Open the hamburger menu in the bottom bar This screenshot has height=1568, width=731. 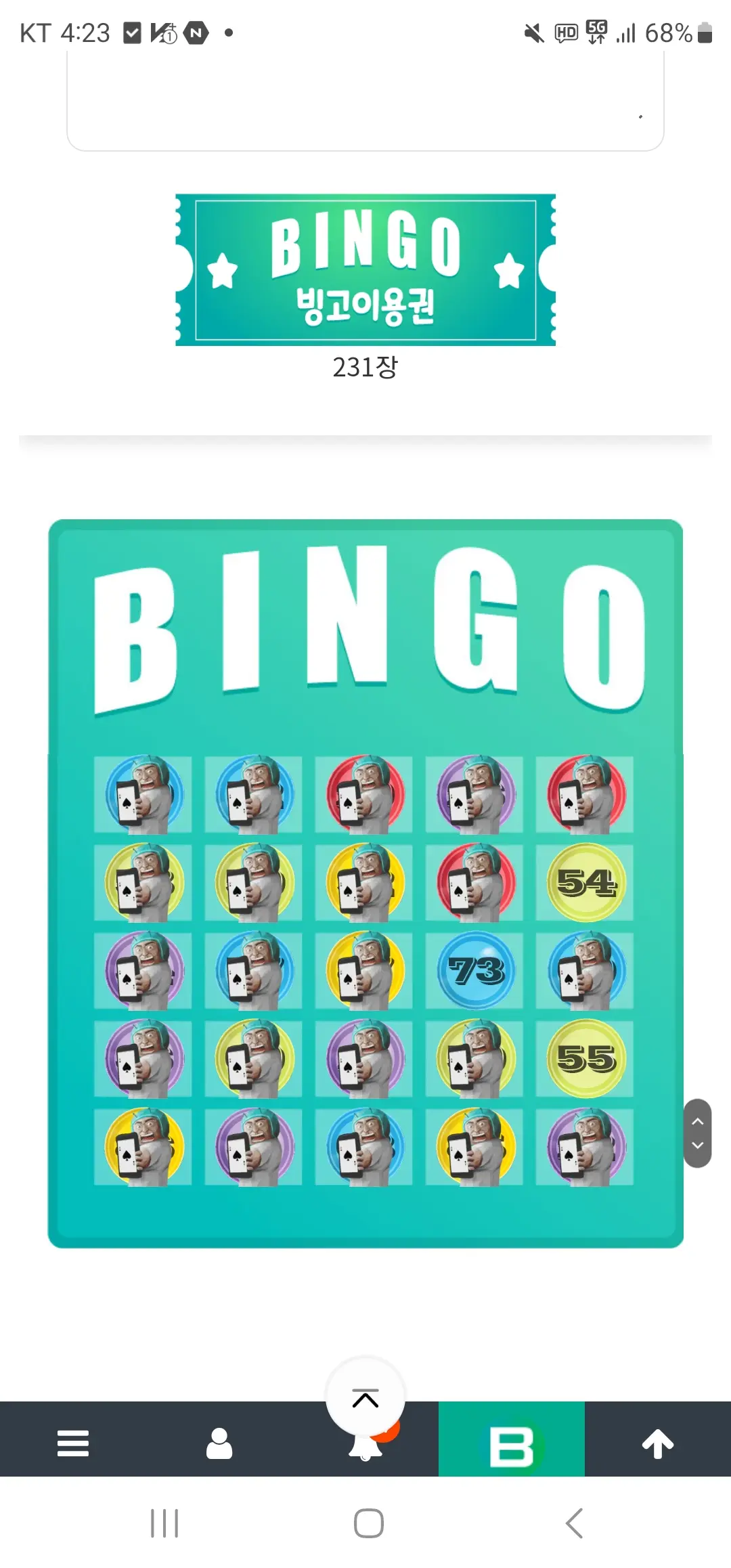click(73, 1443)
